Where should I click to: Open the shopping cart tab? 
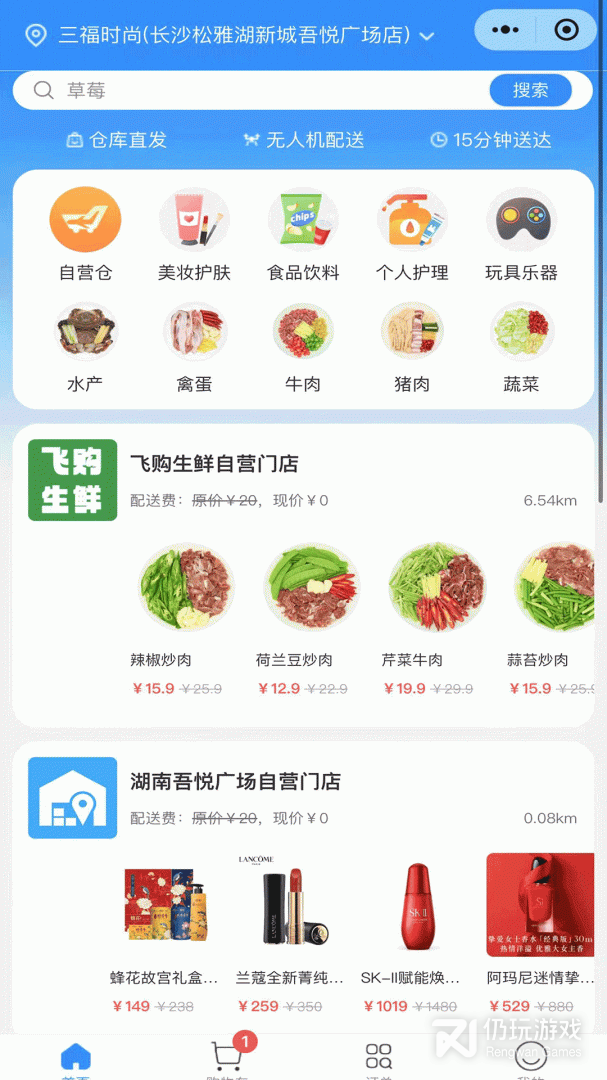[228, 1057]
